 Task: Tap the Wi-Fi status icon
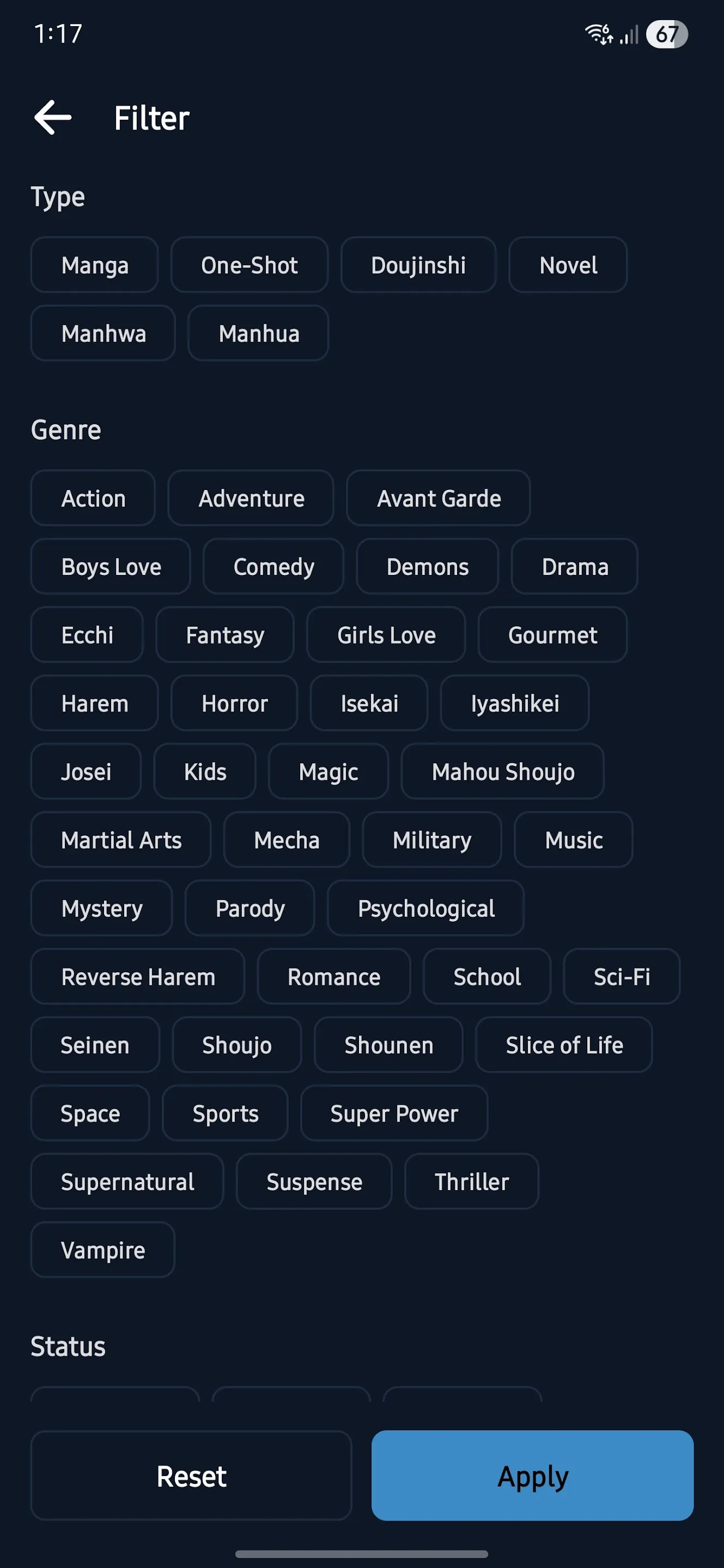(x=599, y=35)
